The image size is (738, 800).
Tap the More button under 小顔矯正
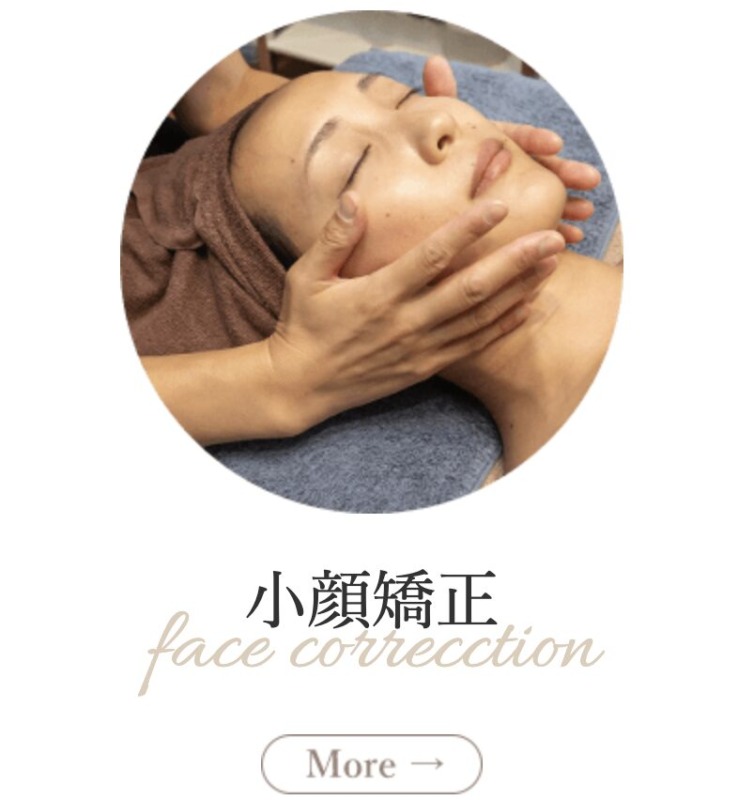371,764
